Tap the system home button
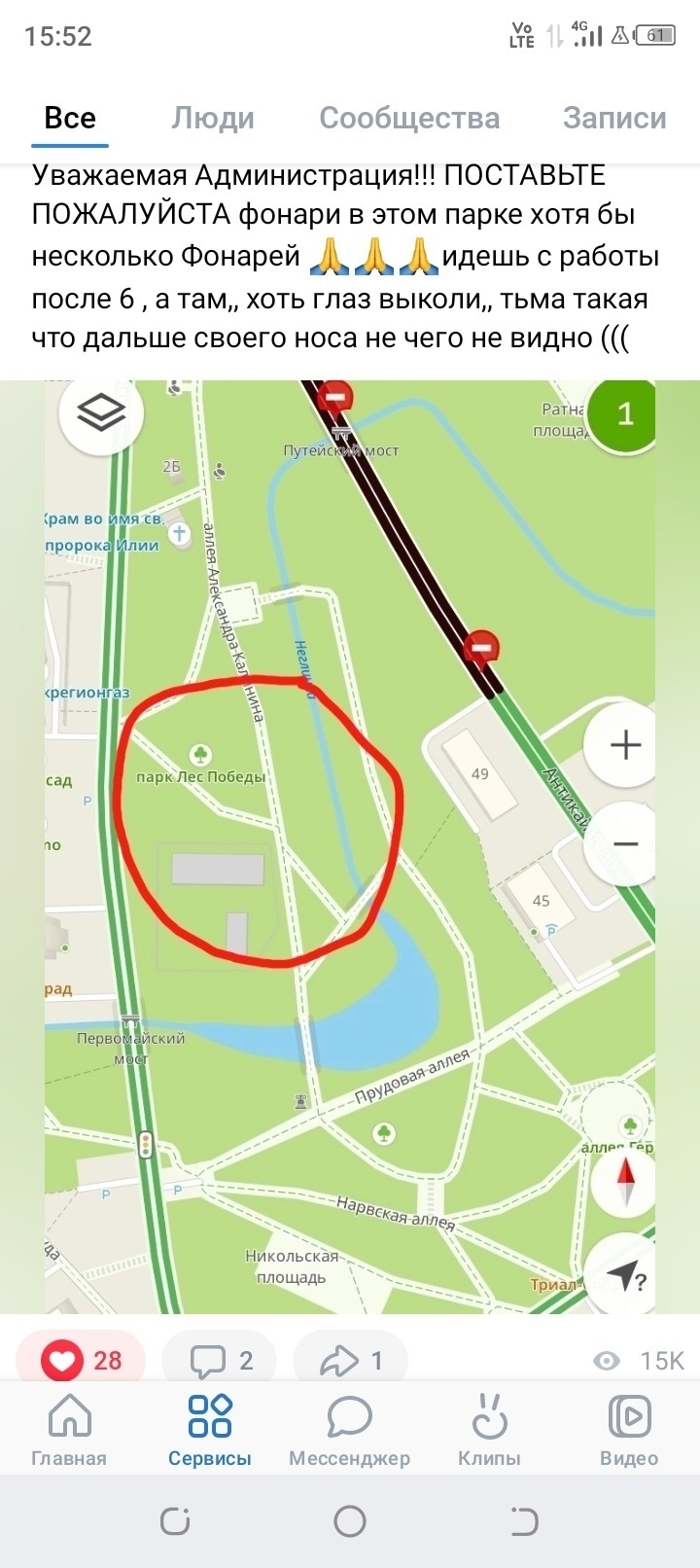The height and width of the screenshot is (1568, 700). (x=350, y=1520)
